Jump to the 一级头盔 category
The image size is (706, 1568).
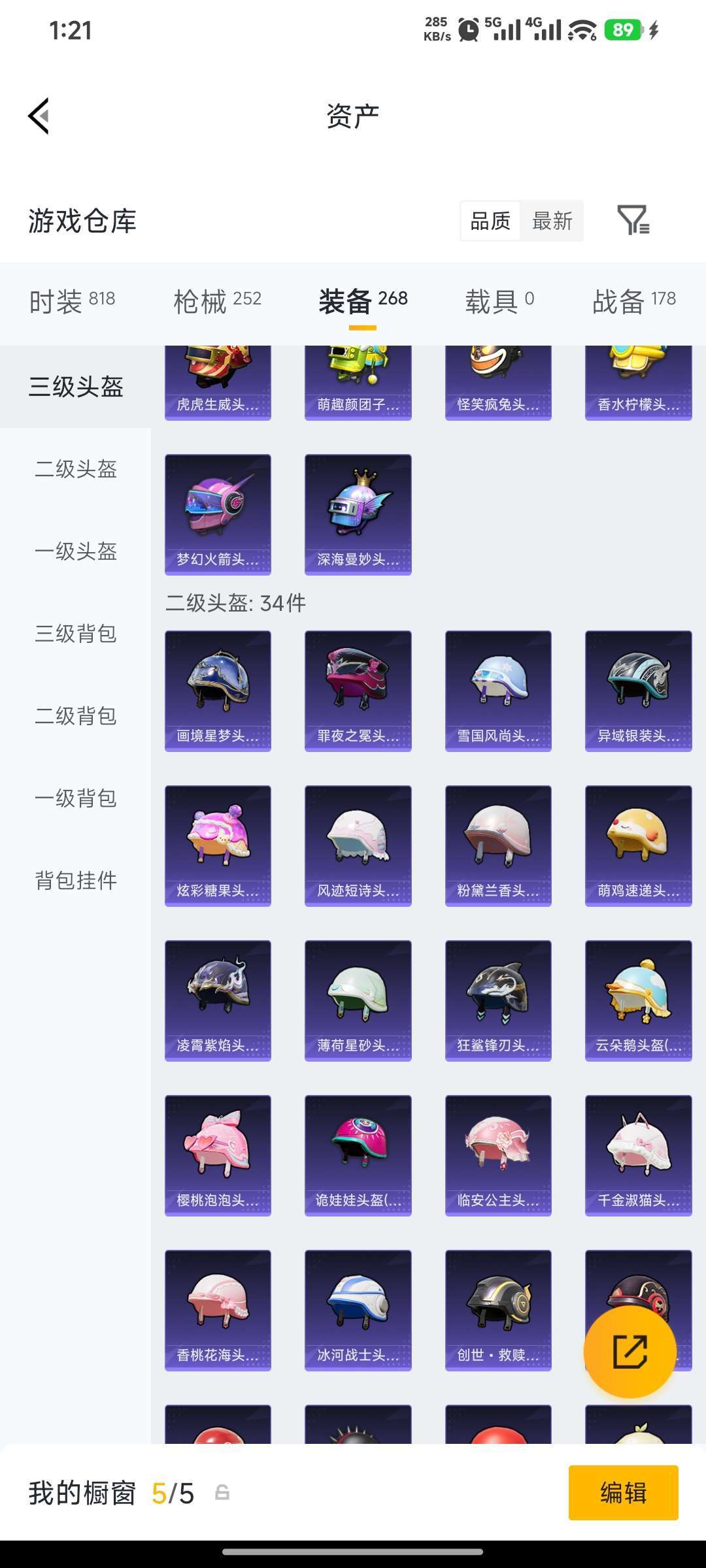[x=76, y=551]
